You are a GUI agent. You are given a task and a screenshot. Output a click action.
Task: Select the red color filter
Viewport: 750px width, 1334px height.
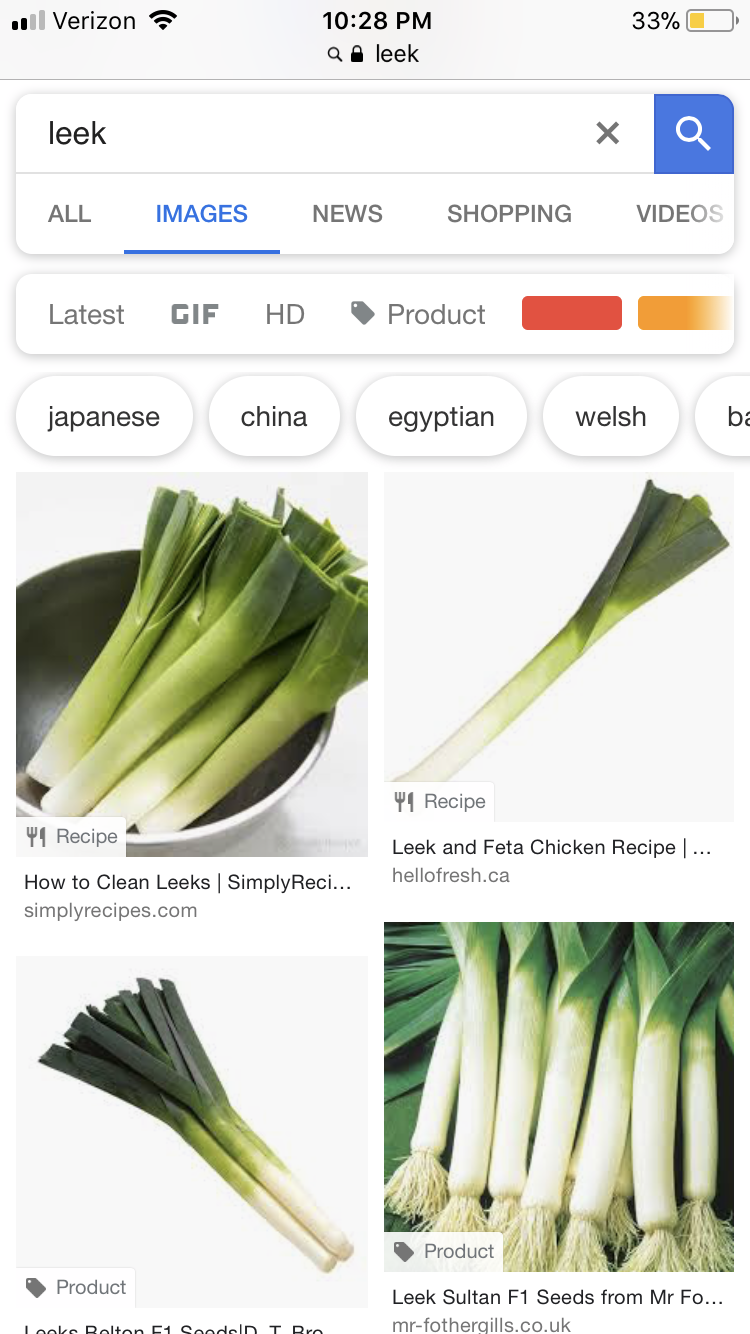(x=571, y=313)
